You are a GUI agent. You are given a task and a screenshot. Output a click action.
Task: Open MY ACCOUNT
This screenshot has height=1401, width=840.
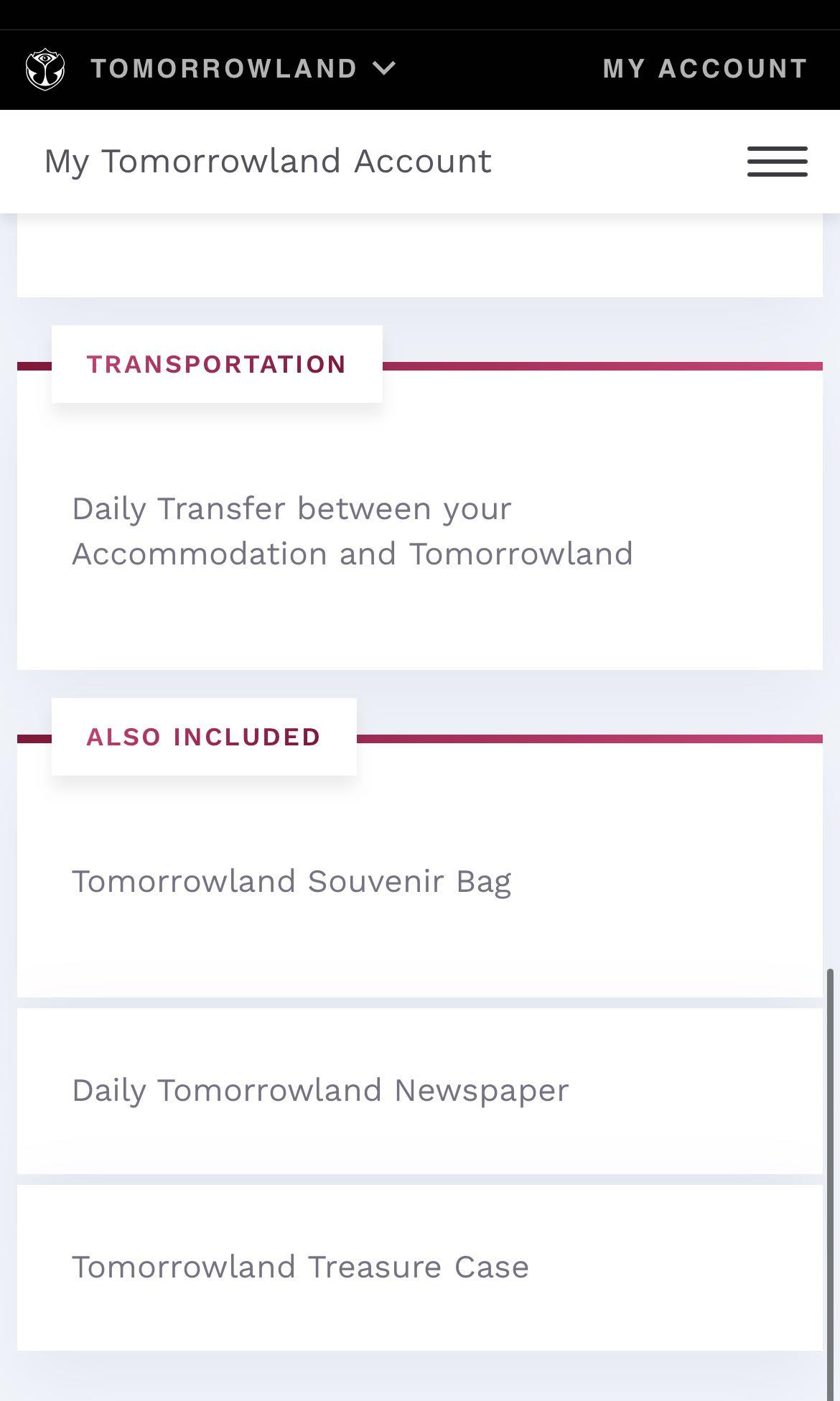[x=704, y=68]
